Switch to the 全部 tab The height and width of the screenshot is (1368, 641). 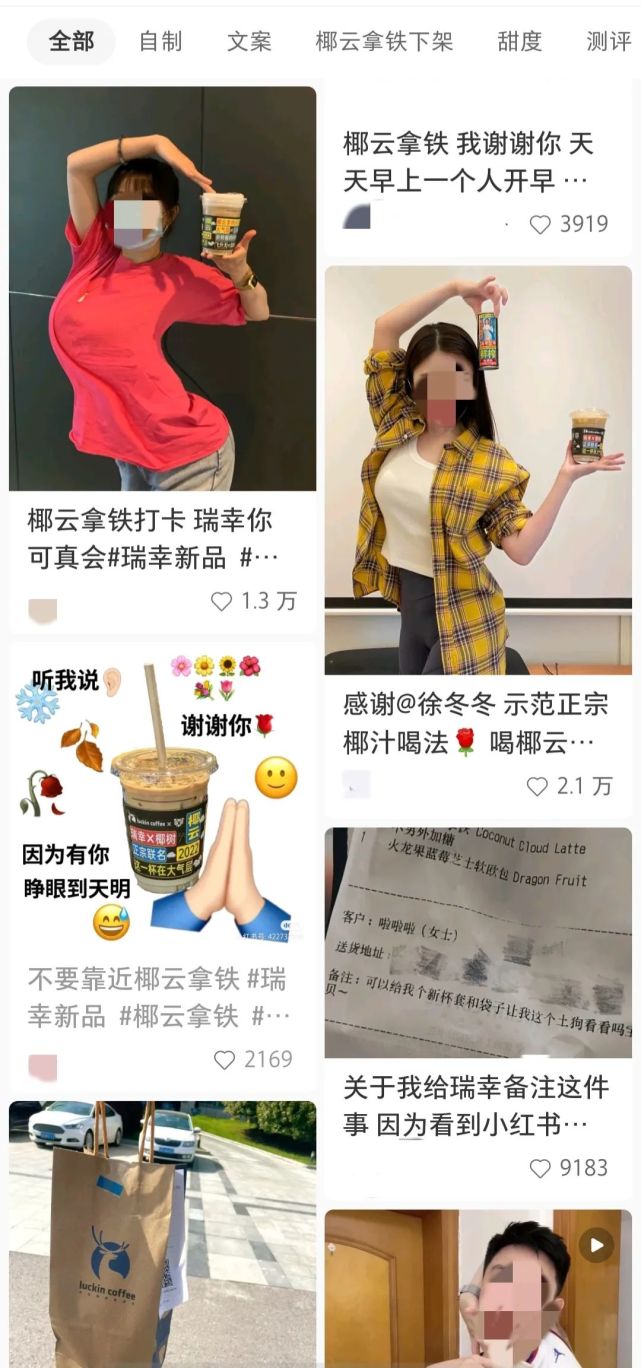71,41
